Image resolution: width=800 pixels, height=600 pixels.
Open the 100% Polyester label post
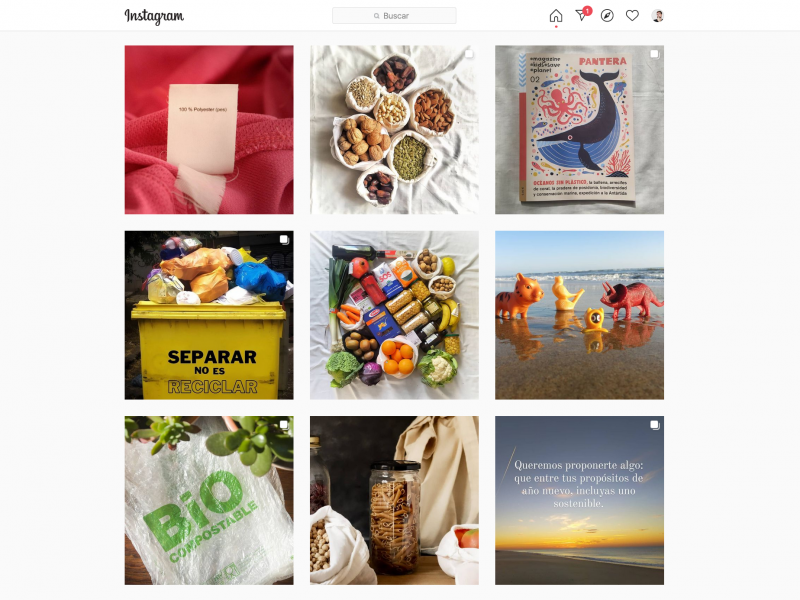(209, 130)
